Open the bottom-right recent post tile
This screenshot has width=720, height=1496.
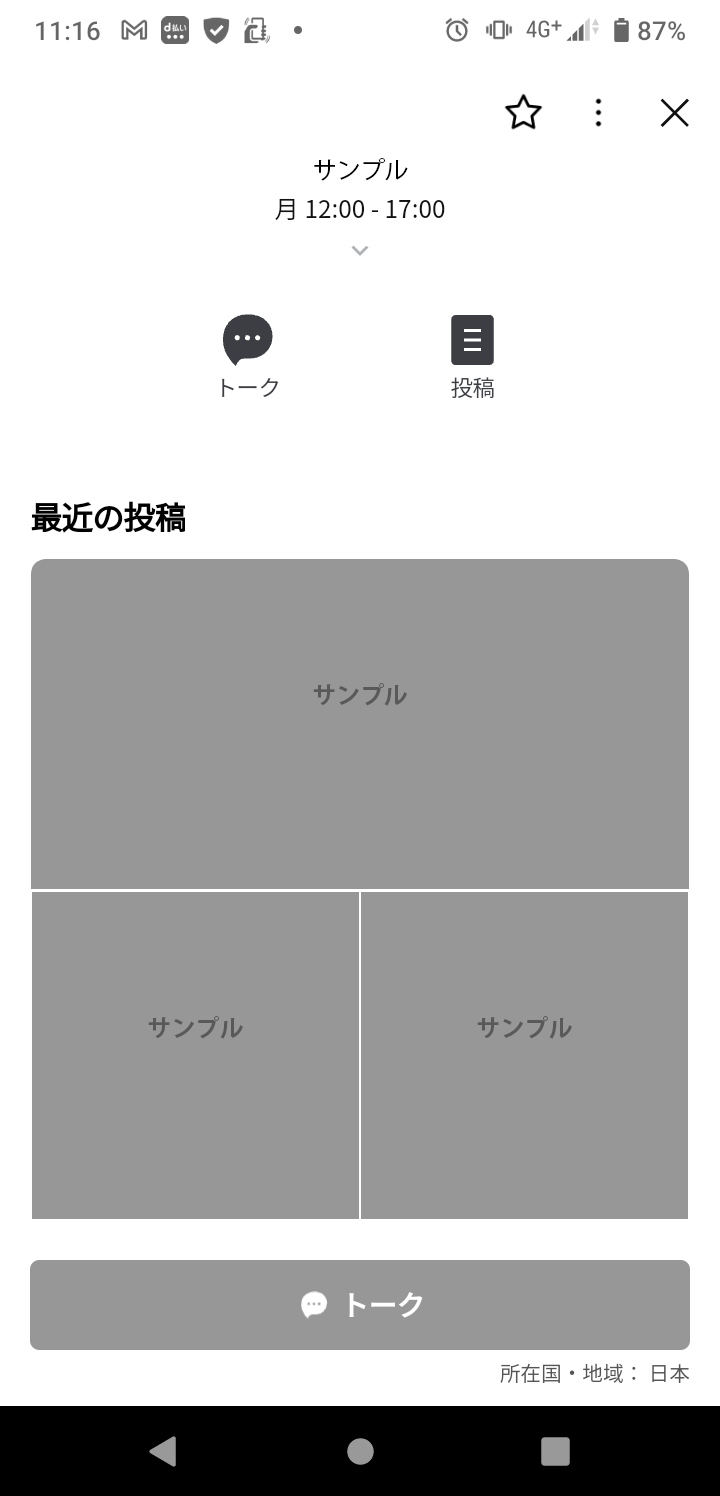525,1055
